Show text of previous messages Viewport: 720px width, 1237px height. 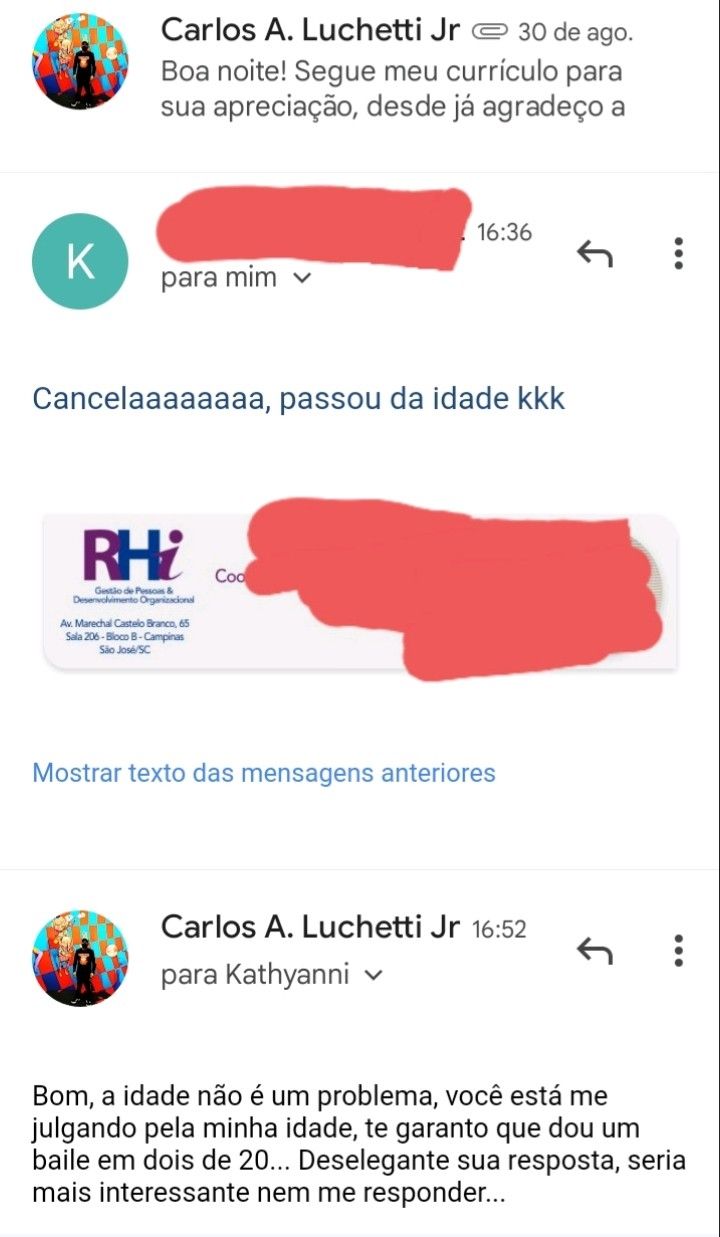click(264, 773)
